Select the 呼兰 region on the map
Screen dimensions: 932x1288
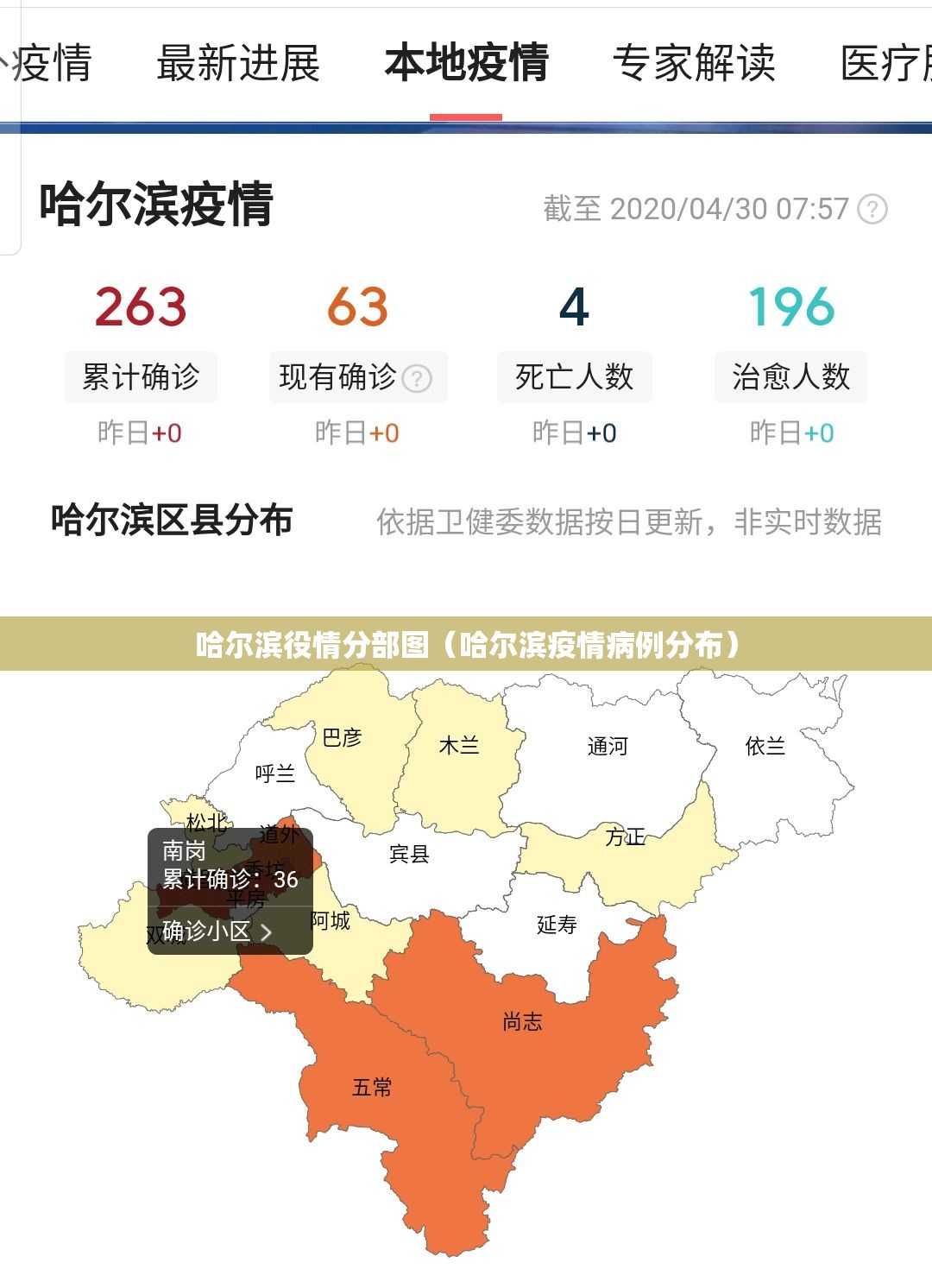click(275, 773)
